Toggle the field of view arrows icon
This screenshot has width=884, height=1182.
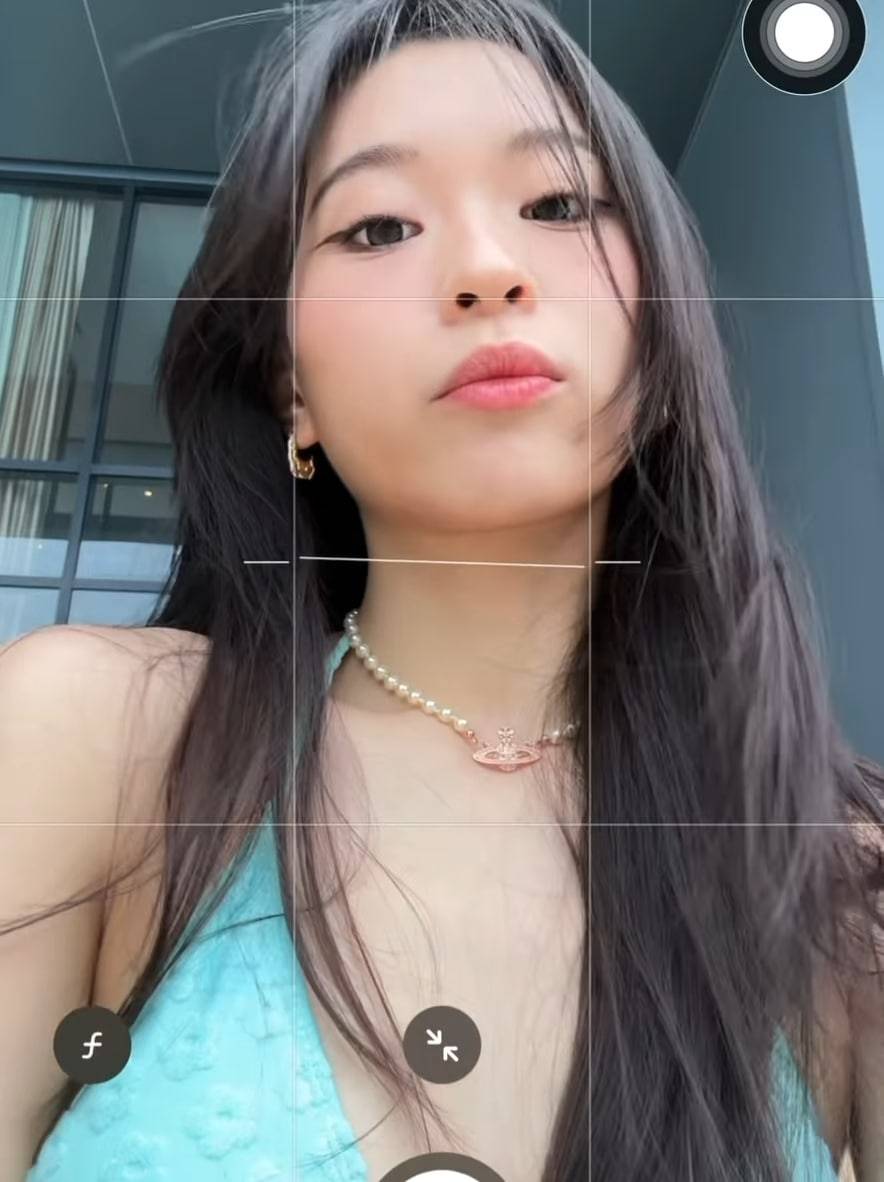point(441,1045)
